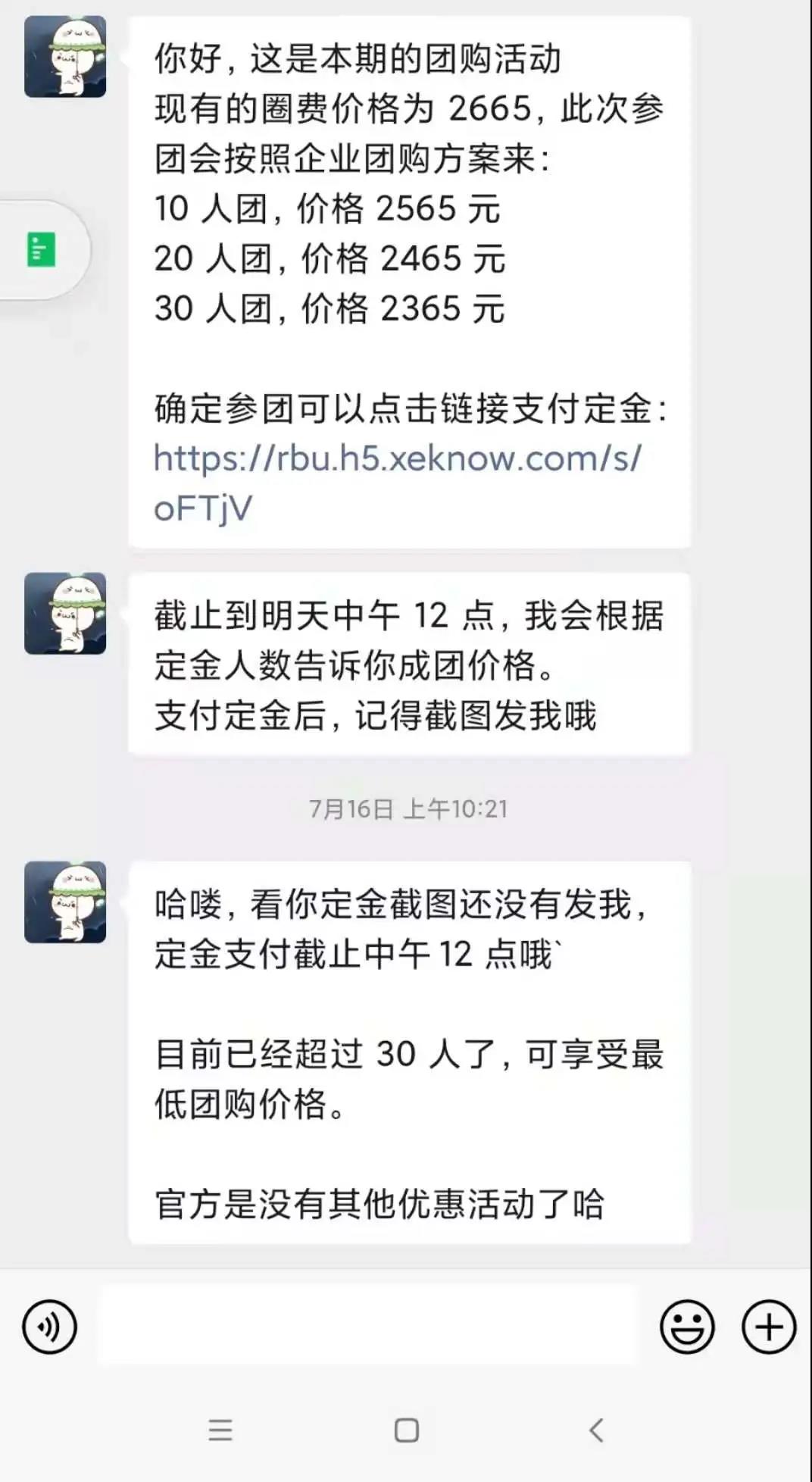
Task: Open sender's avatar beside the group-buy message
Action: point(65,57)
